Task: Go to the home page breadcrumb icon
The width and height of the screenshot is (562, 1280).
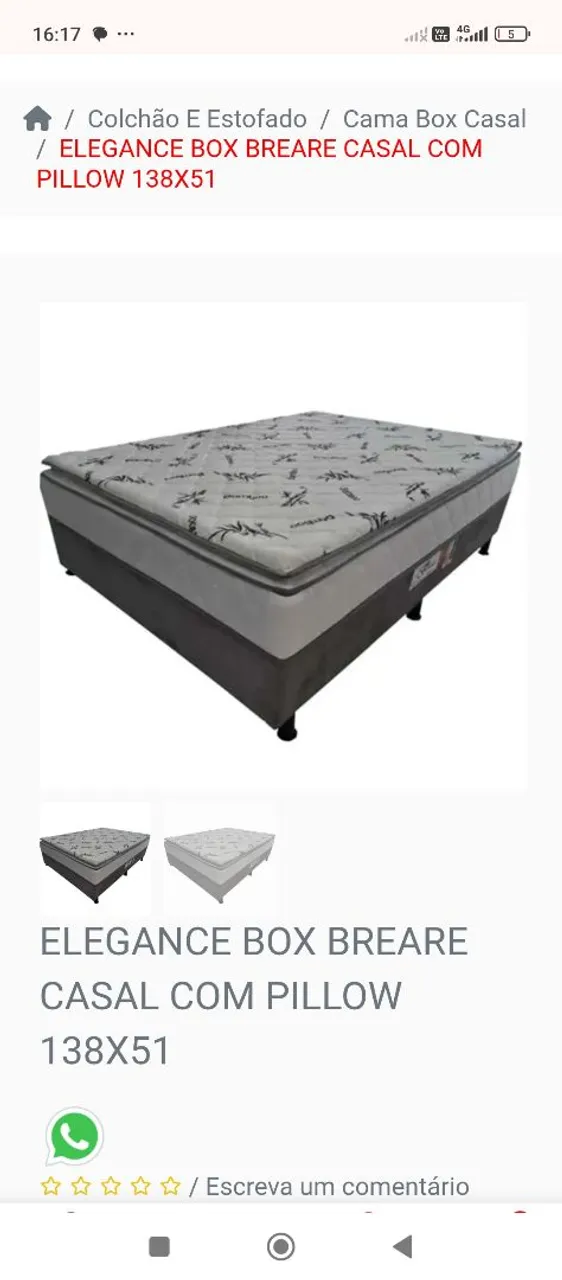Action: pos(37,119)
